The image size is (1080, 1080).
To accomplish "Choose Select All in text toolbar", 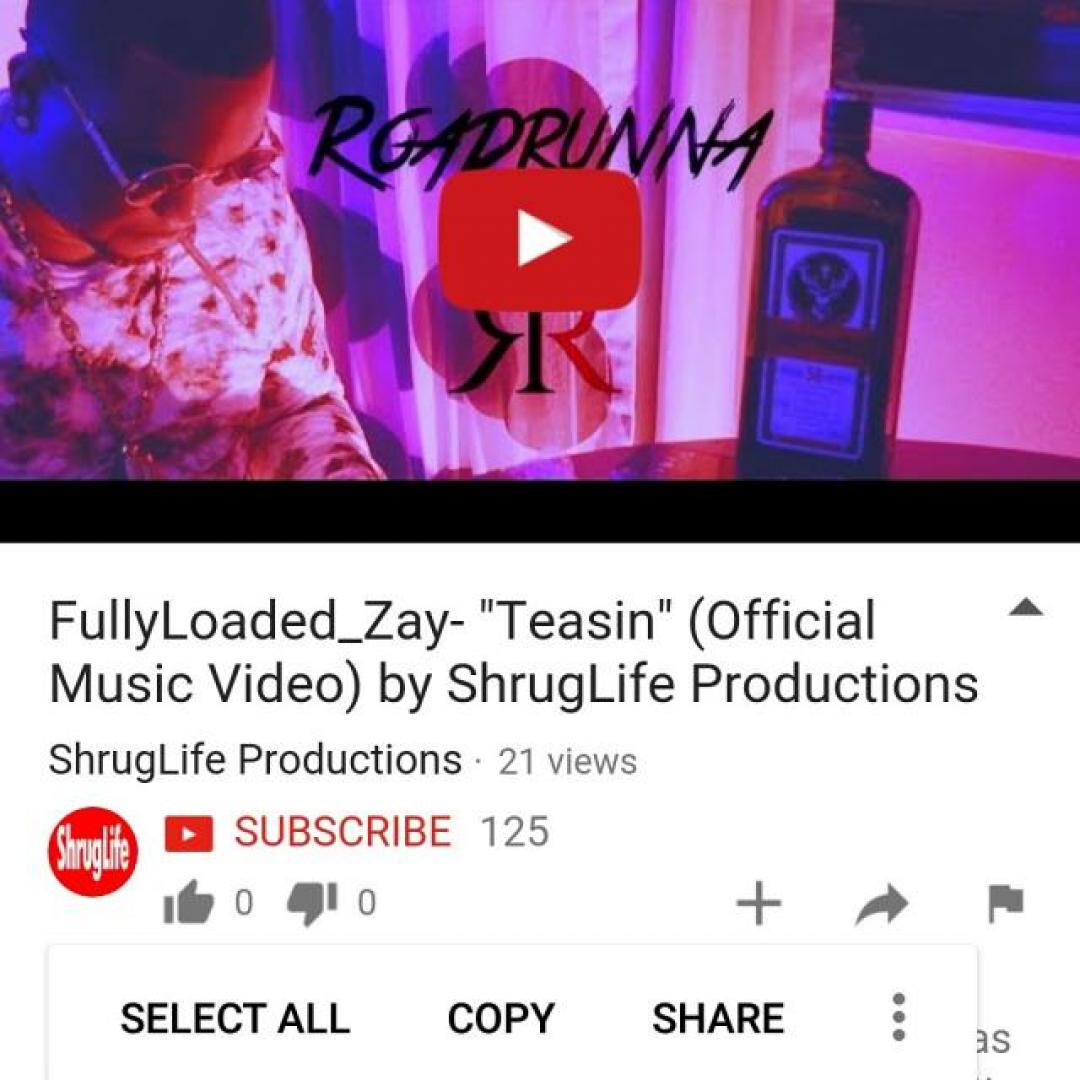I will pos(235,1019).
